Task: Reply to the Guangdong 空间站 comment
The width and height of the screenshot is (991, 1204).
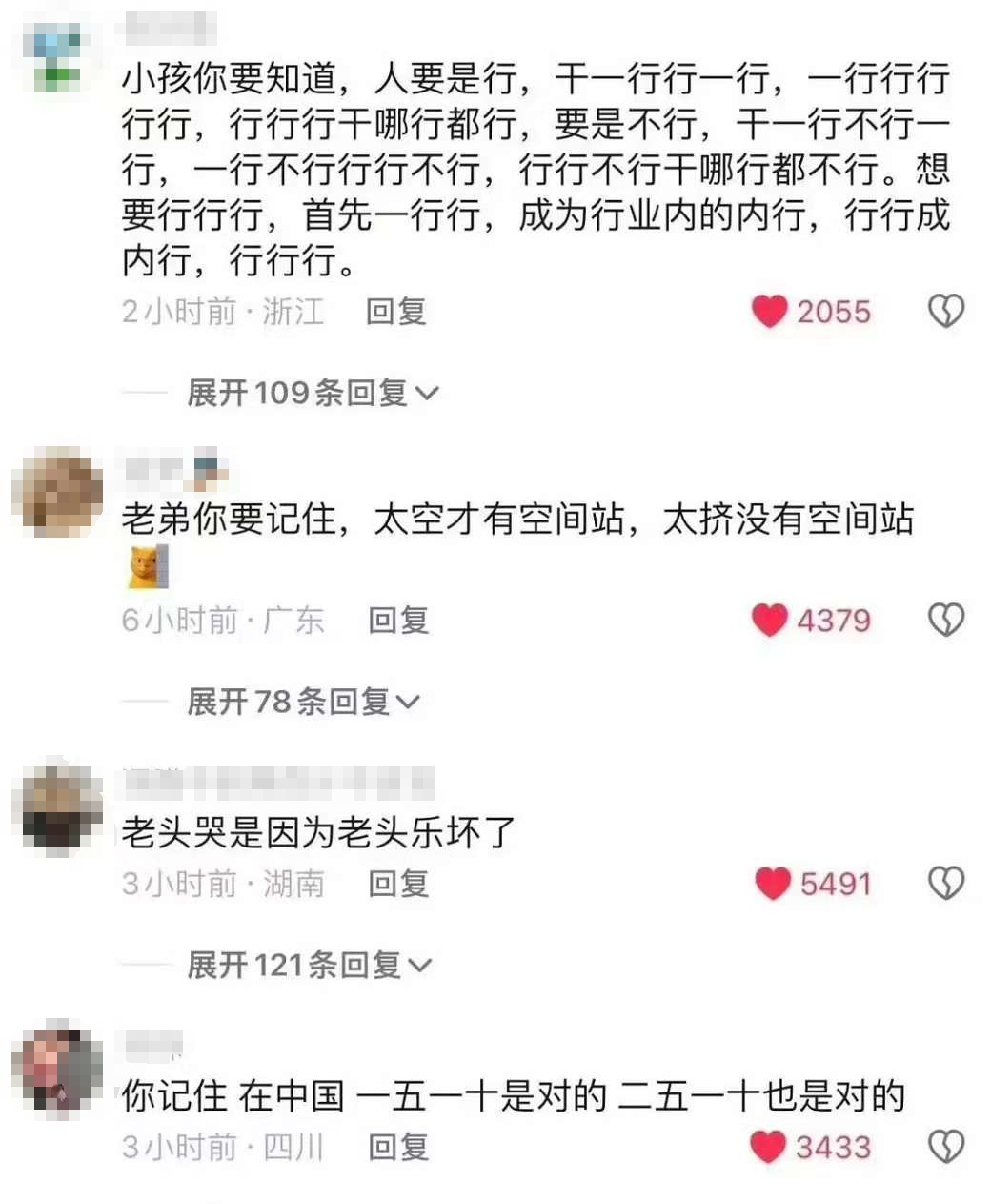Action: (398, 621)
